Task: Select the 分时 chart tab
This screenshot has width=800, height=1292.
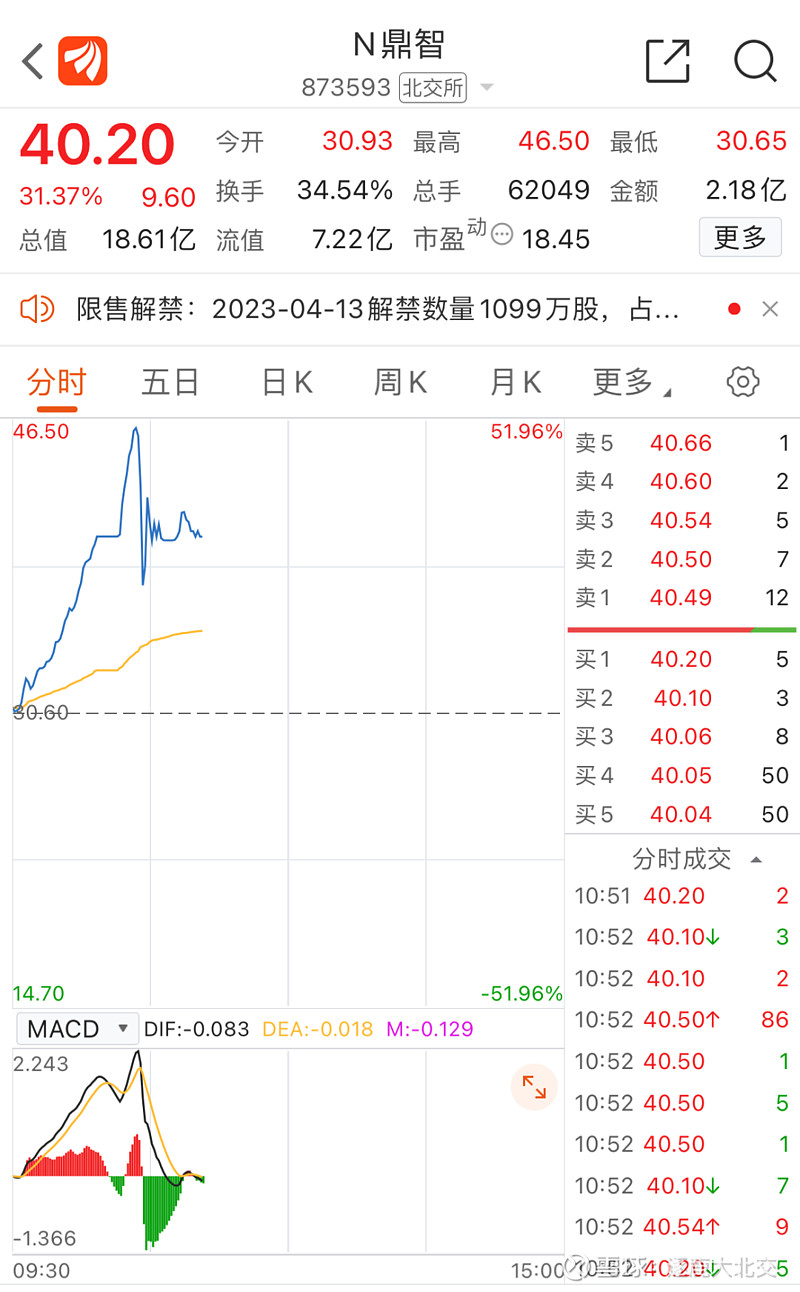Action: point(57,382)
